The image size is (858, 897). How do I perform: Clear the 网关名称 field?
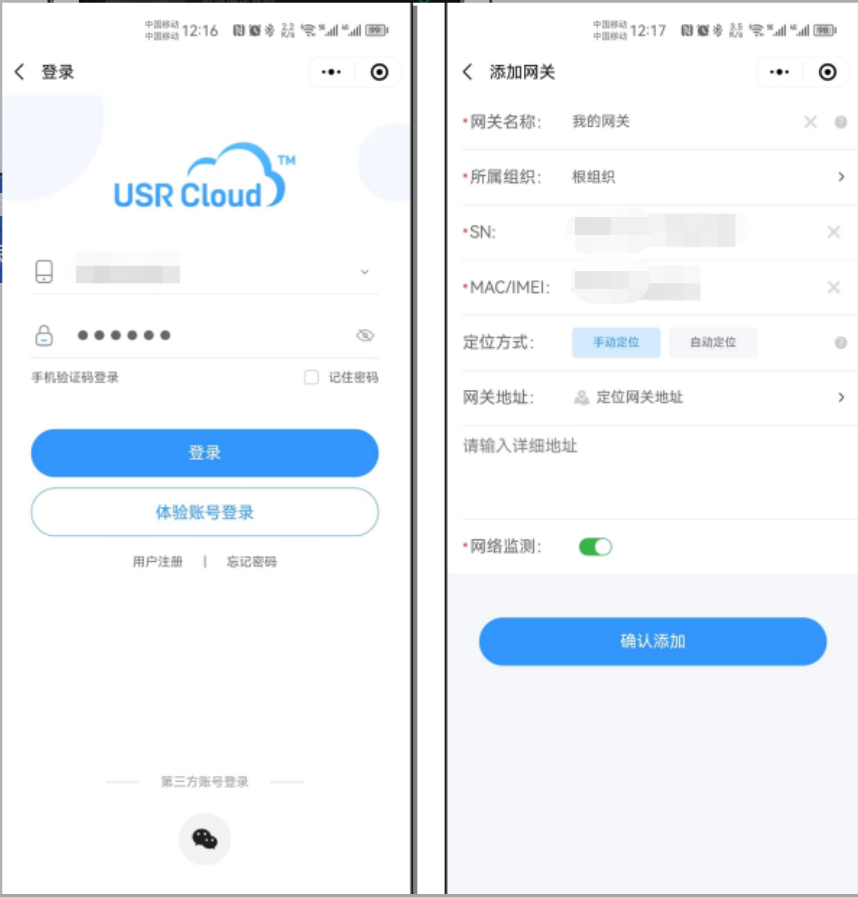click(810, 122)
